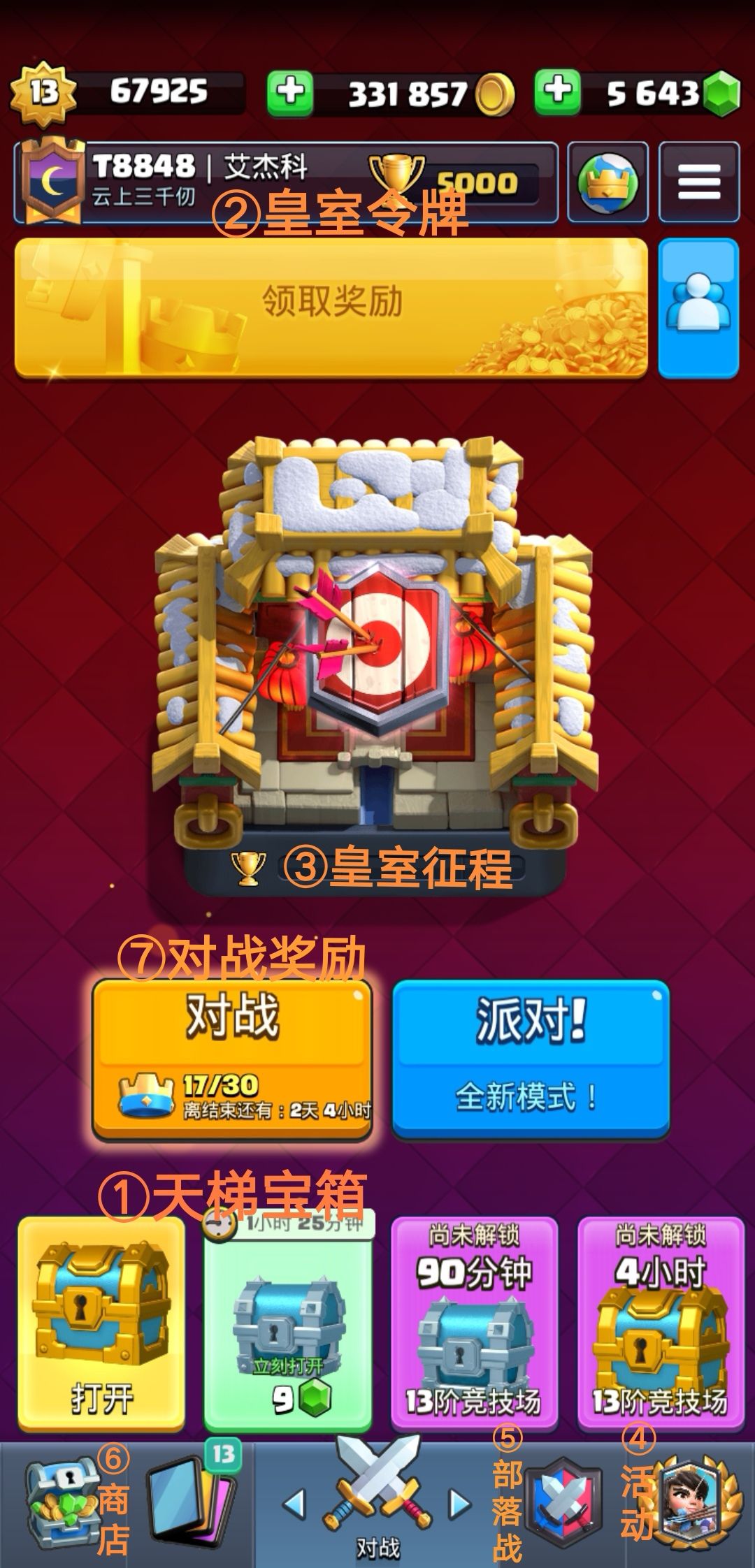Claim rewards on the golden 领取奖励 banner
755x1568 pixels.
331,307
